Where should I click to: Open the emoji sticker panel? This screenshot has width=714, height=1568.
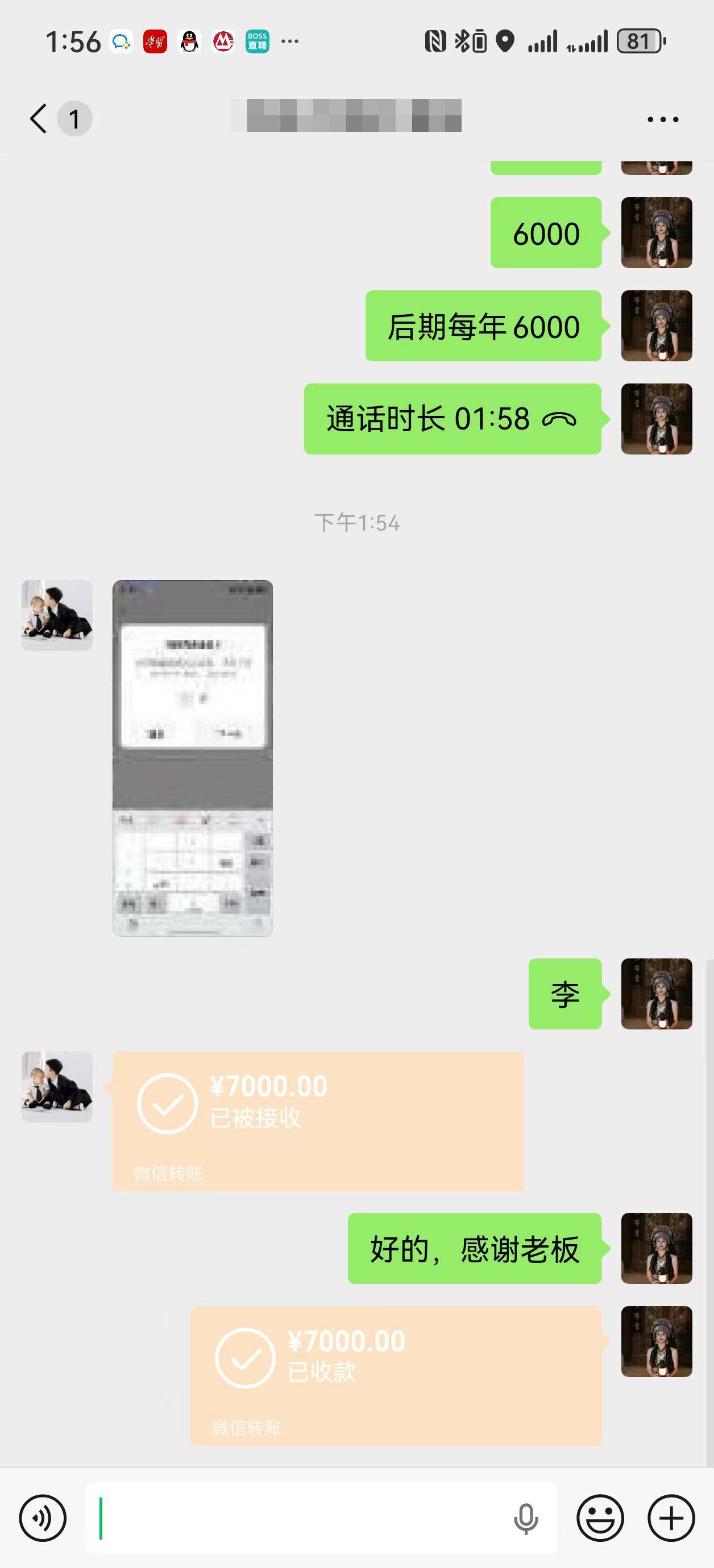(x=600, y=1518)
